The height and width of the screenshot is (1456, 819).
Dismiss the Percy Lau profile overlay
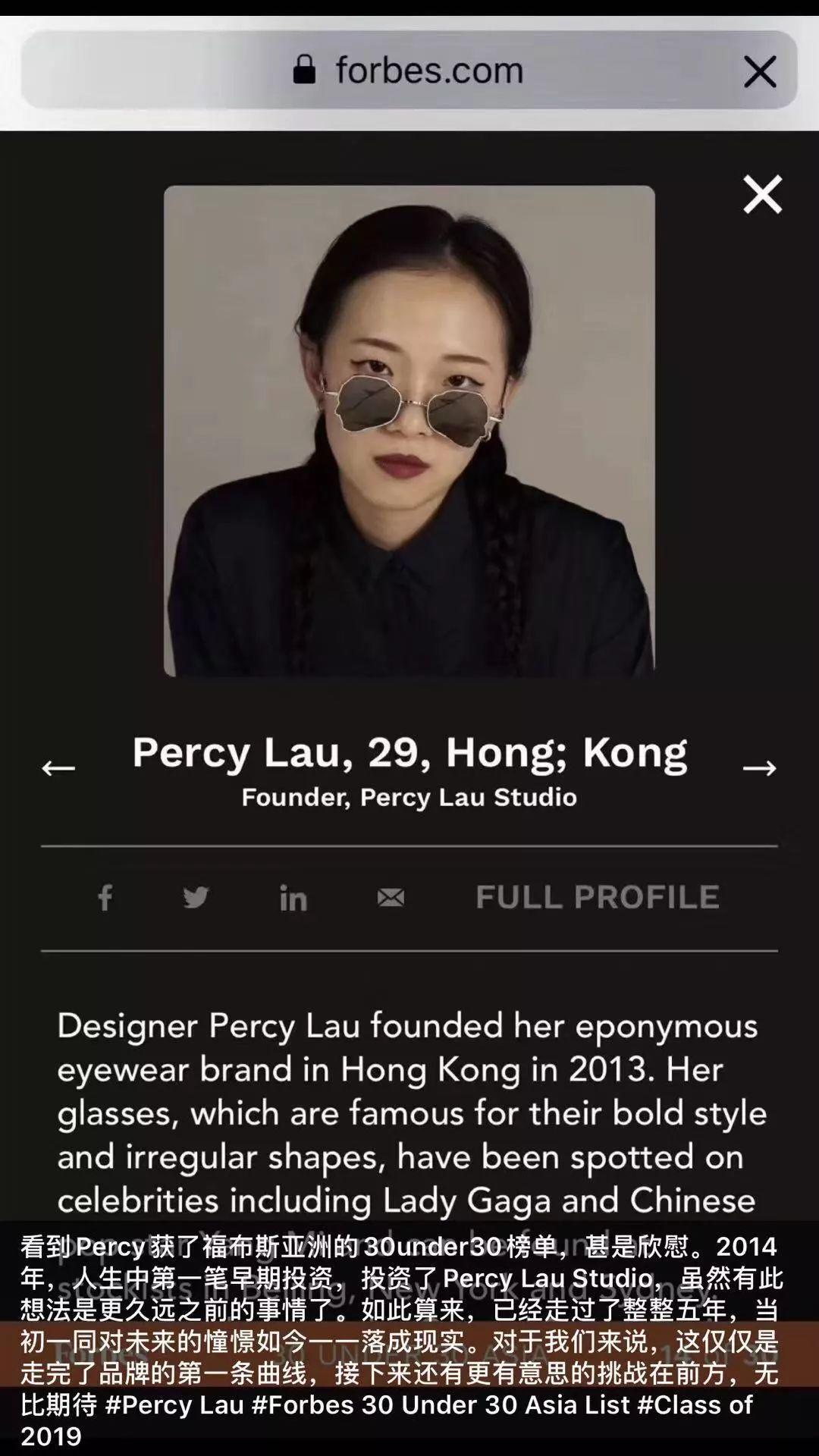(762, 195)
